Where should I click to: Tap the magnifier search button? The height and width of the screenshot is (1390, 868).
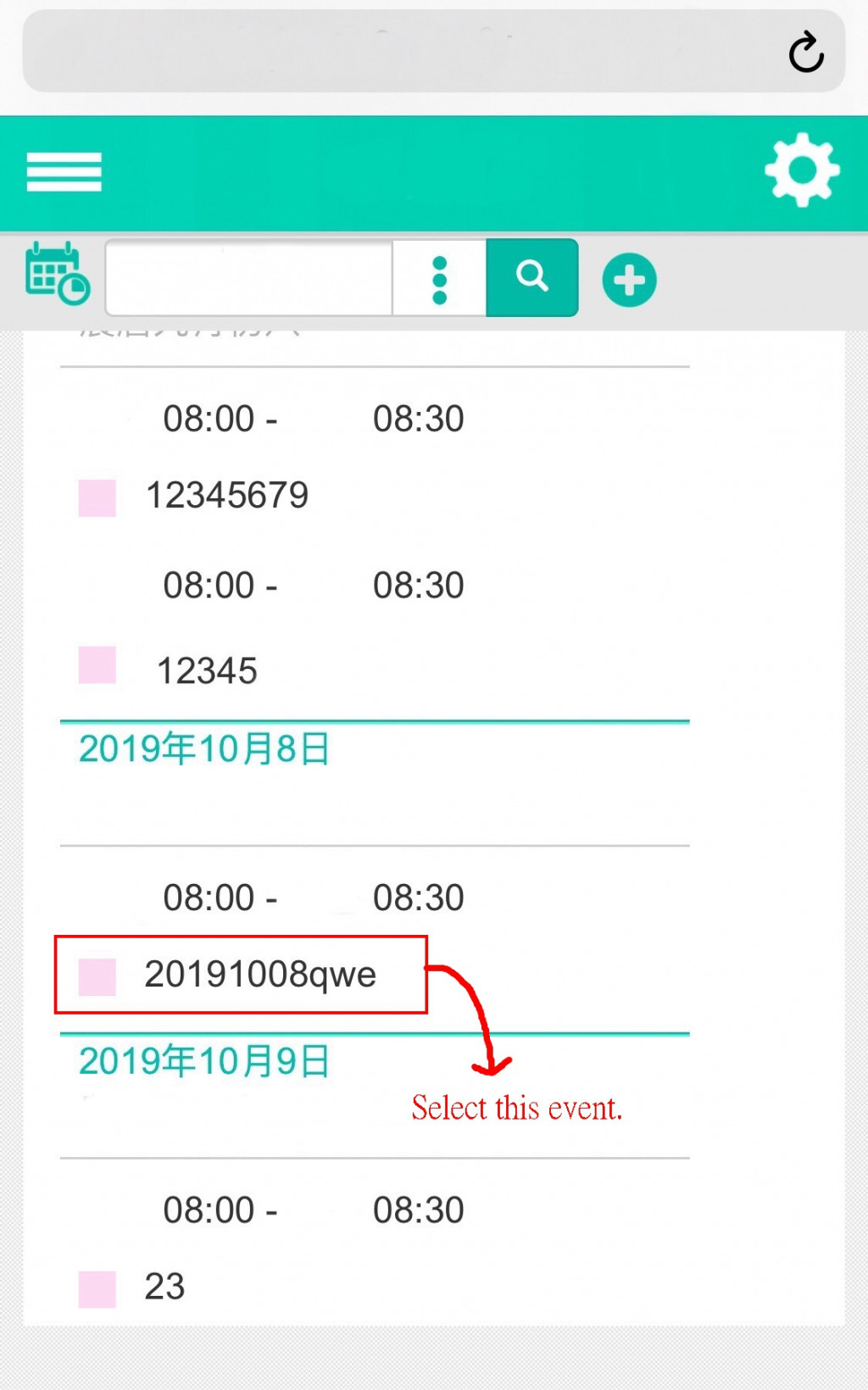(x=531, y=277)
